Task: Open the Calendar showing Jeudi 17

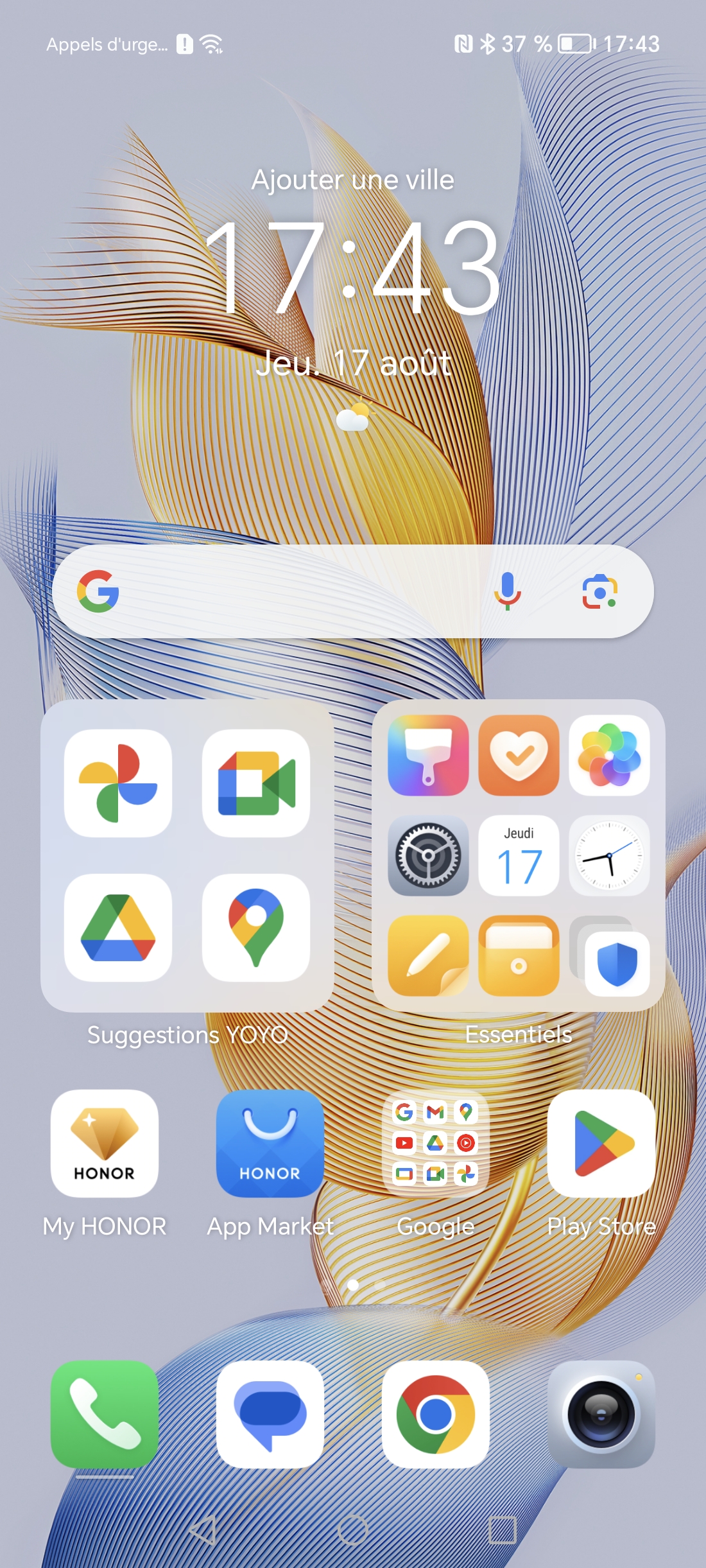Action: click(x=519, y=855)
